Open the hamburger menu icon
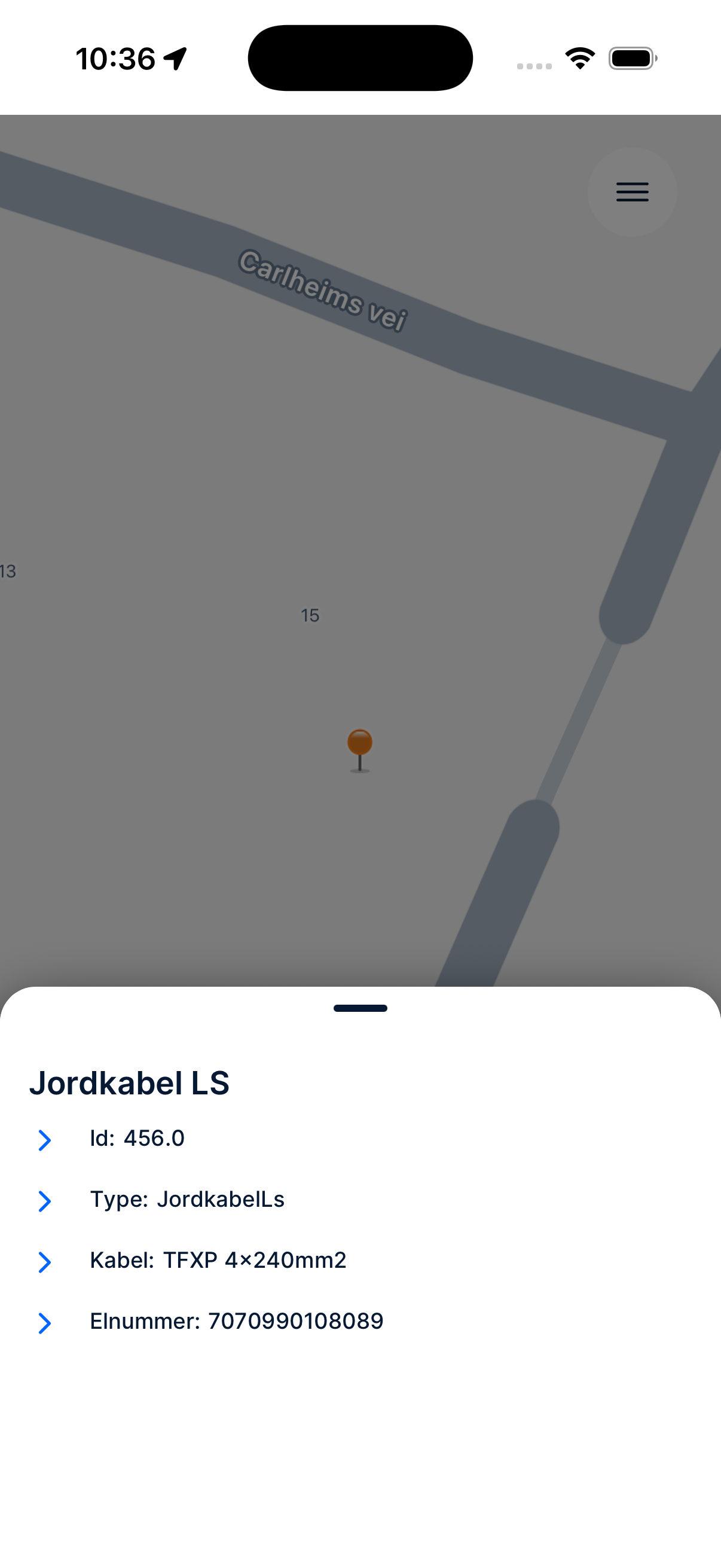This screenshot has width=721, height=1568. (x=631, y=193)
